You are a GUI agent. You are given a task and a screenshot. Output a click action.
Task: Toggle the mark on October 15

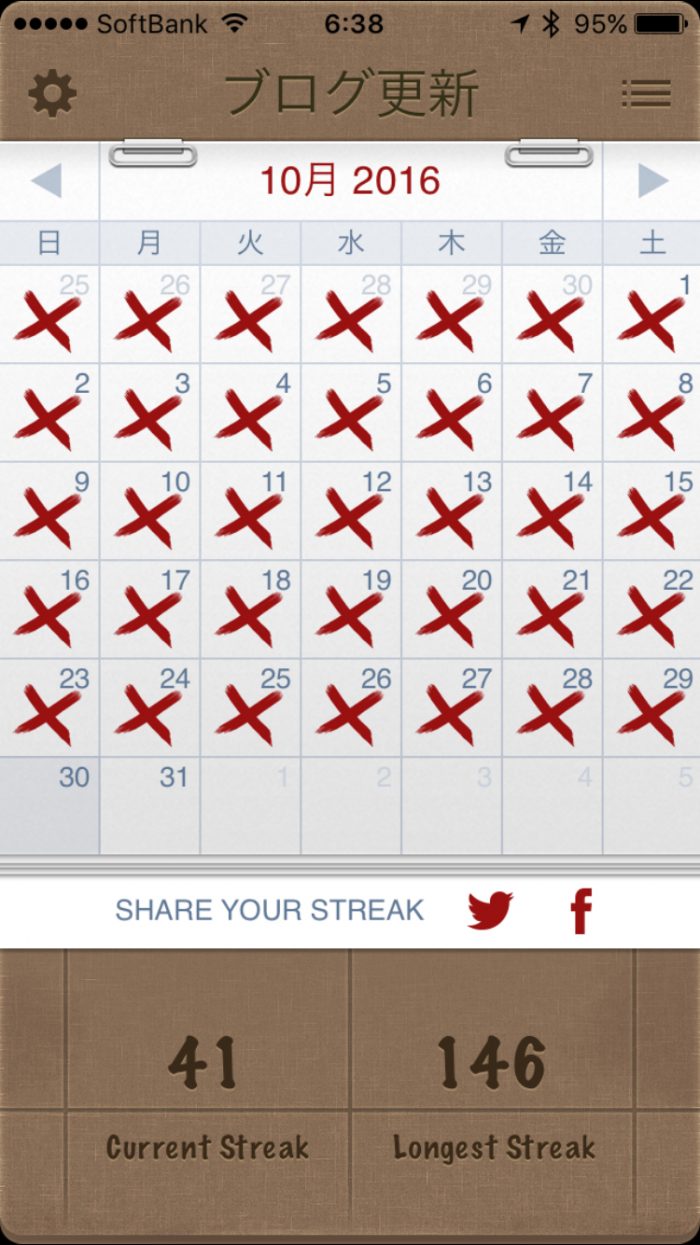pyautogui.click(x=652, y=512)
